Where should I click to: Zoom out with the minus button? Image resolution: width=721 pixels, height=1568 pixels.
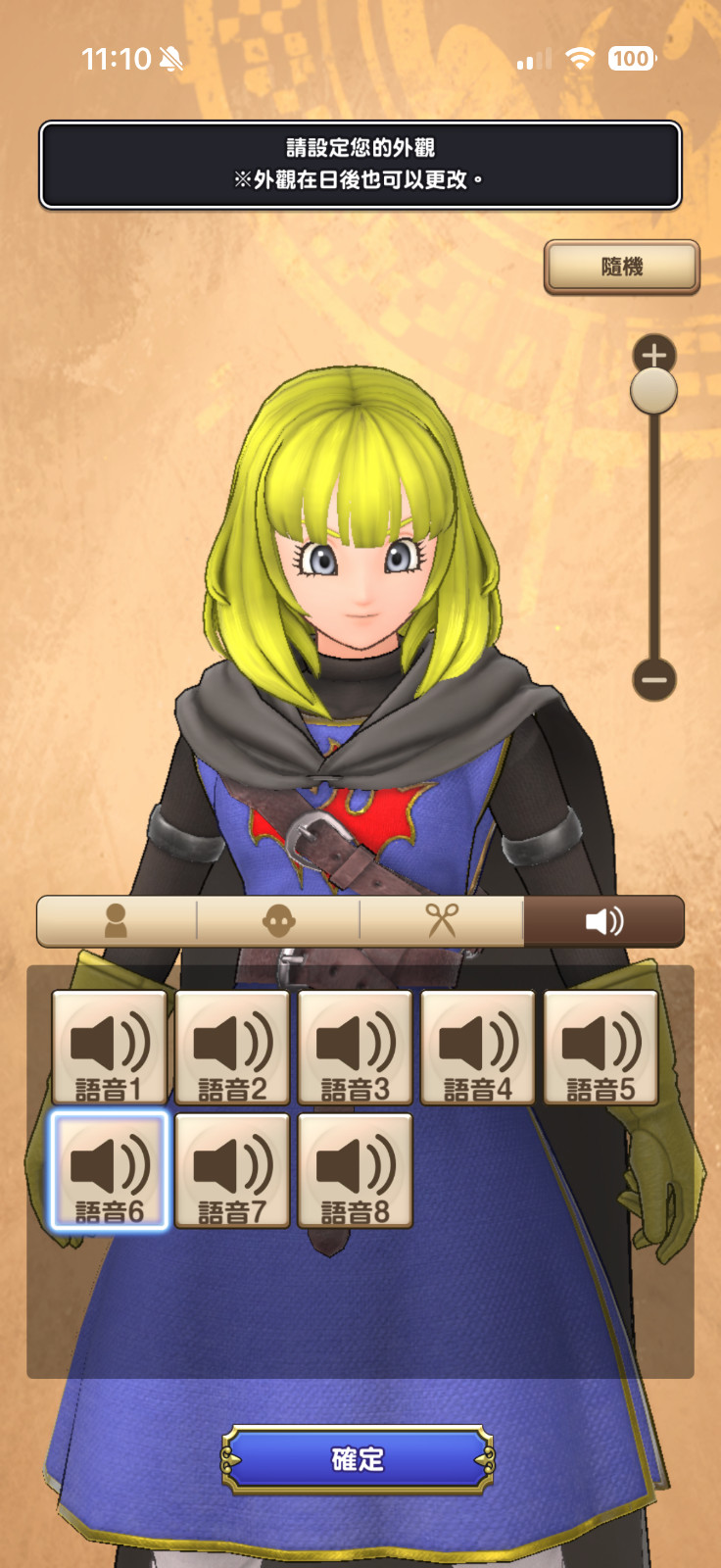(654, 679)
